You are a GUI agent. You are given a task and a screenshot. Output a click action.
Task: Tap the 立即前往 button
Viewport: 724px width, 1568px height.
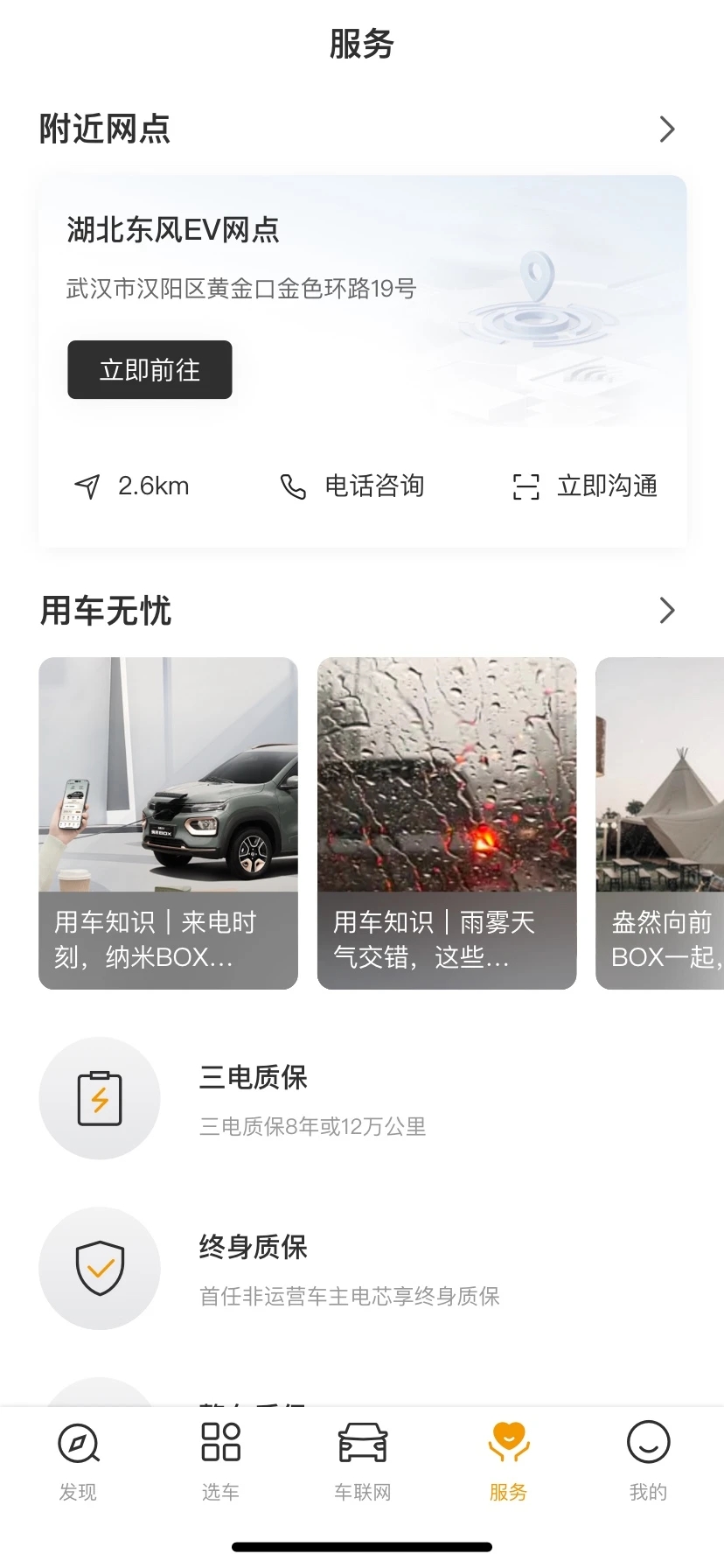point(149,369)
